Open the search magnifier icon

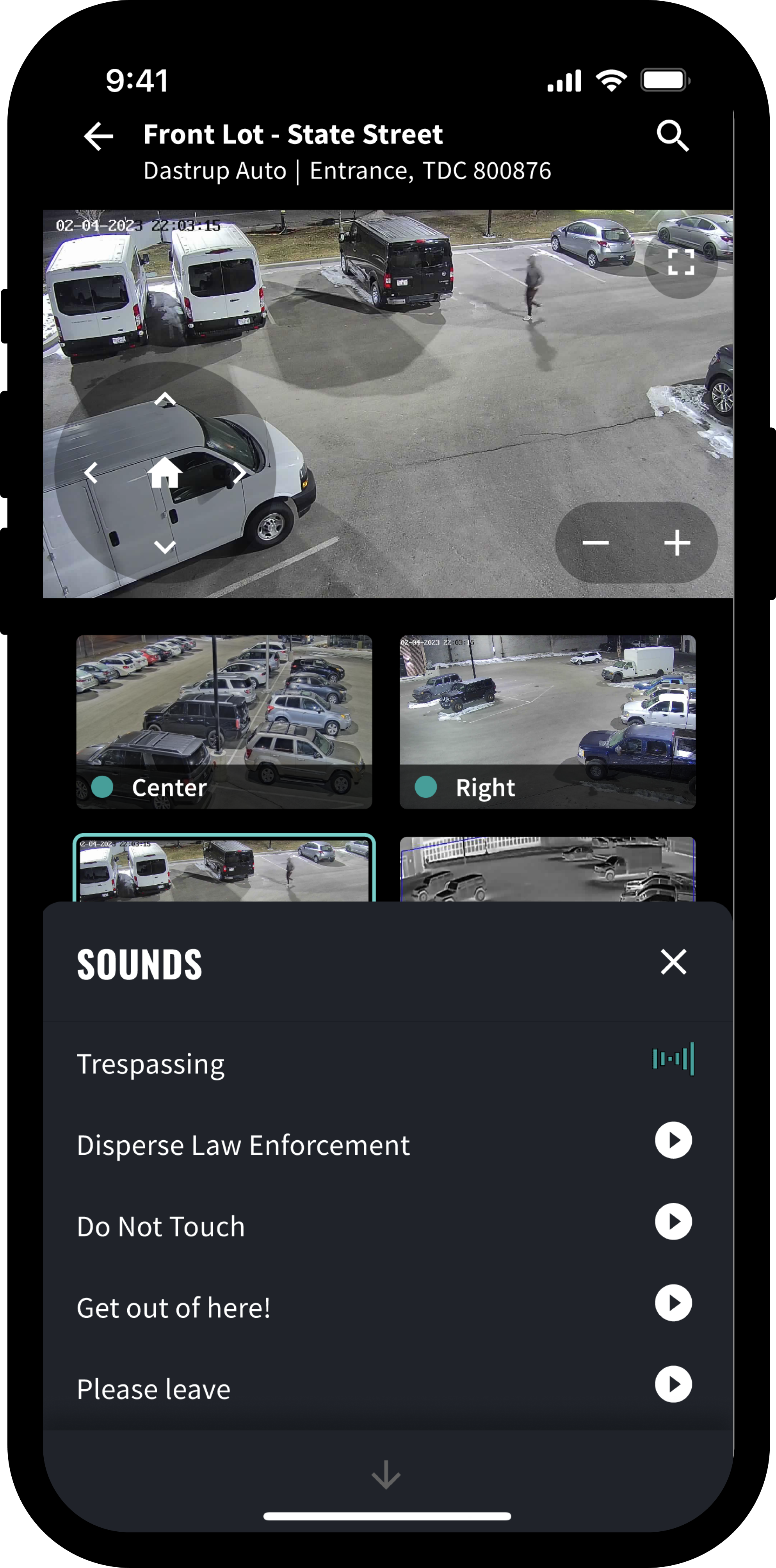pos(672,135)
